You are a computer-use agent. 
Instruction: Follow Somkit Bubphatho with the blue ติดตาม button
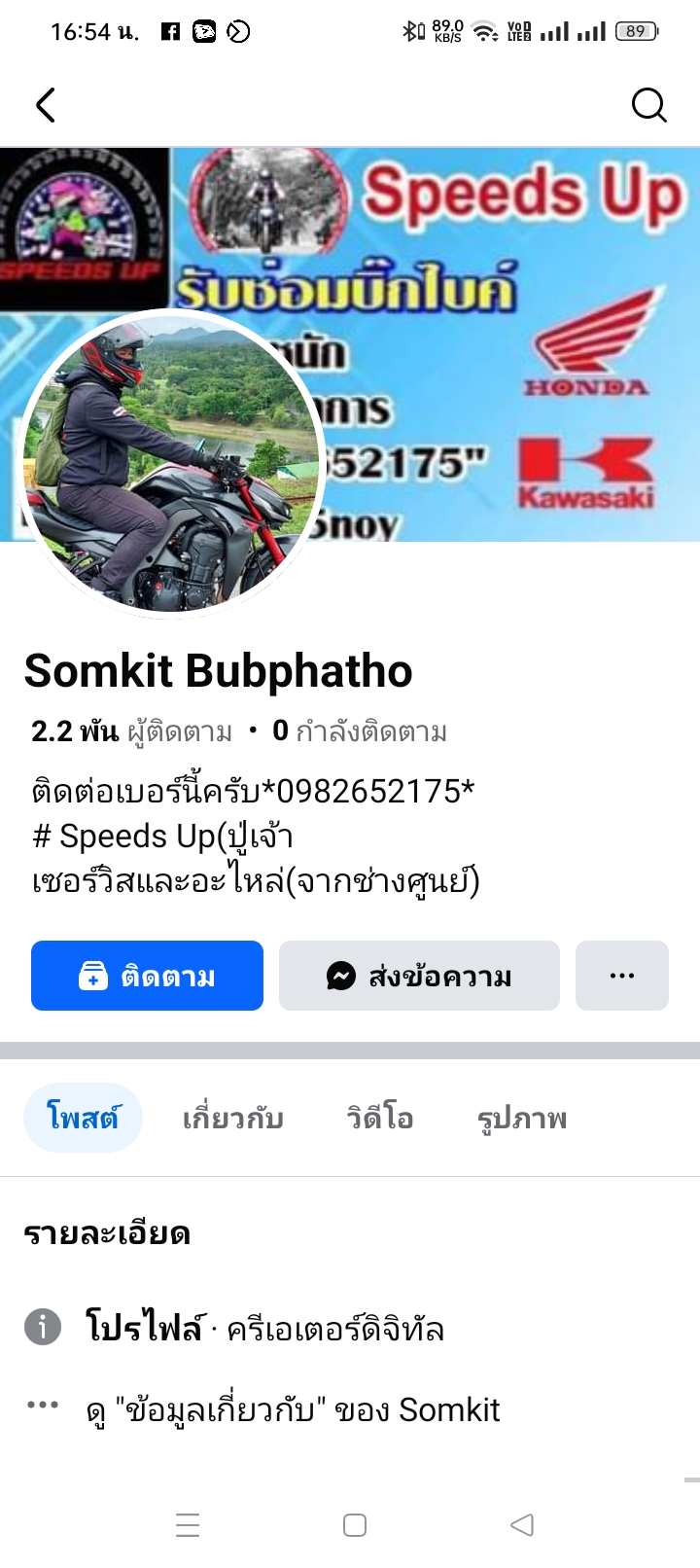tap(147, 976)
